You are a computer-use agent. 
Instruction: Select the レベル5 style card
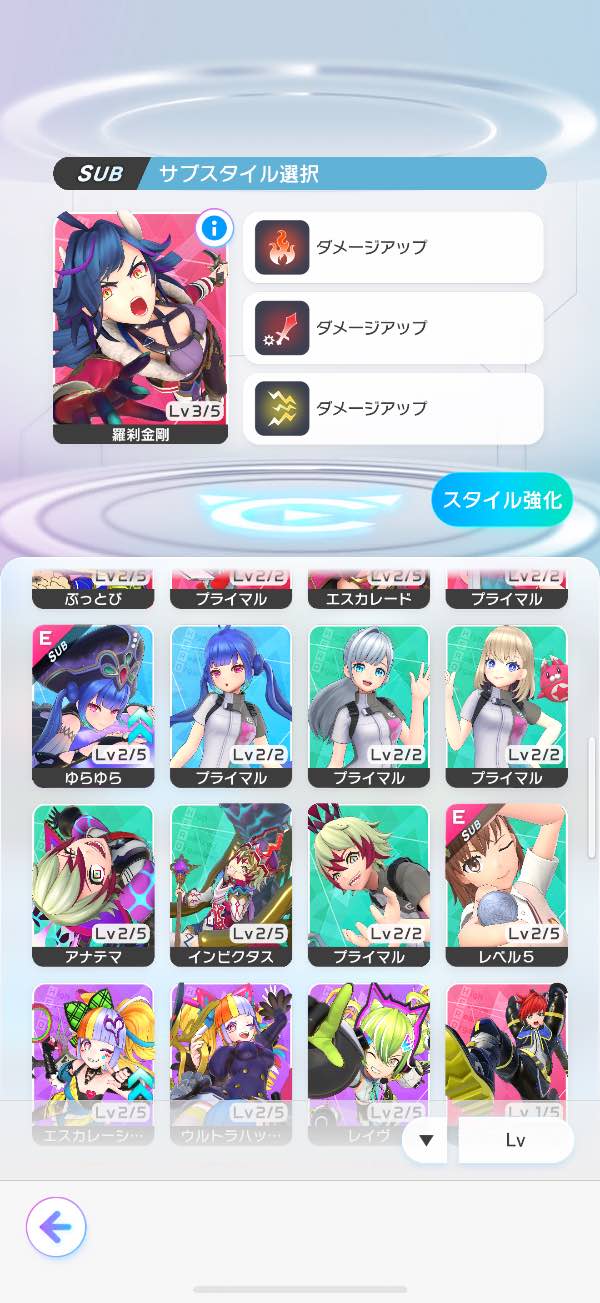[x=506, y=884]
